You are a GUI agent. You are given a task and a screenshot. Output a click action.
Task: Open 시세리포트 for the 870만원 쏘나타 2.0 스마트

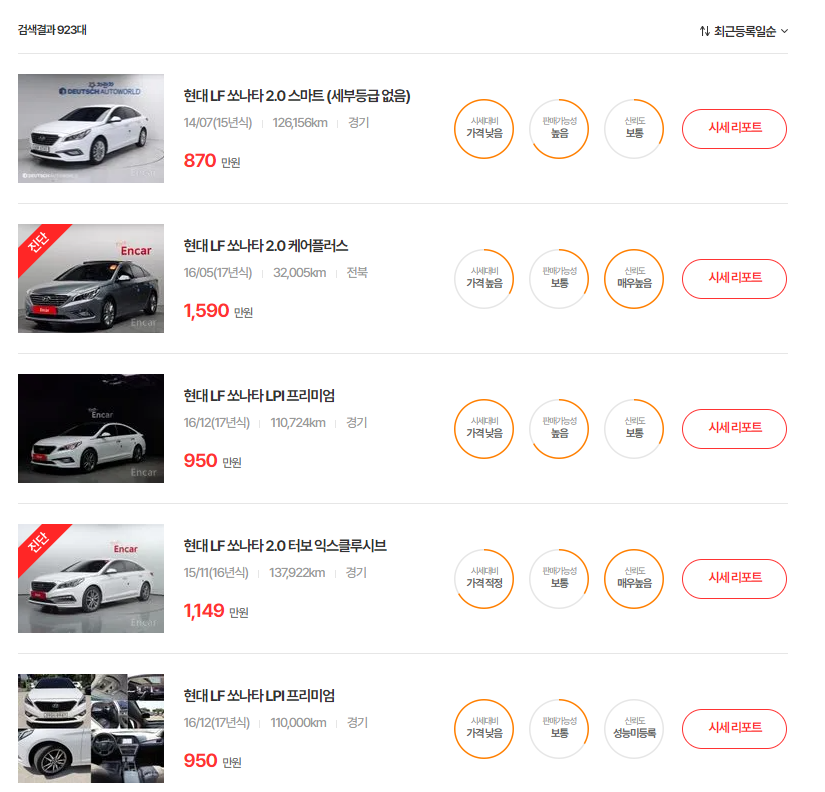(734, 128)
